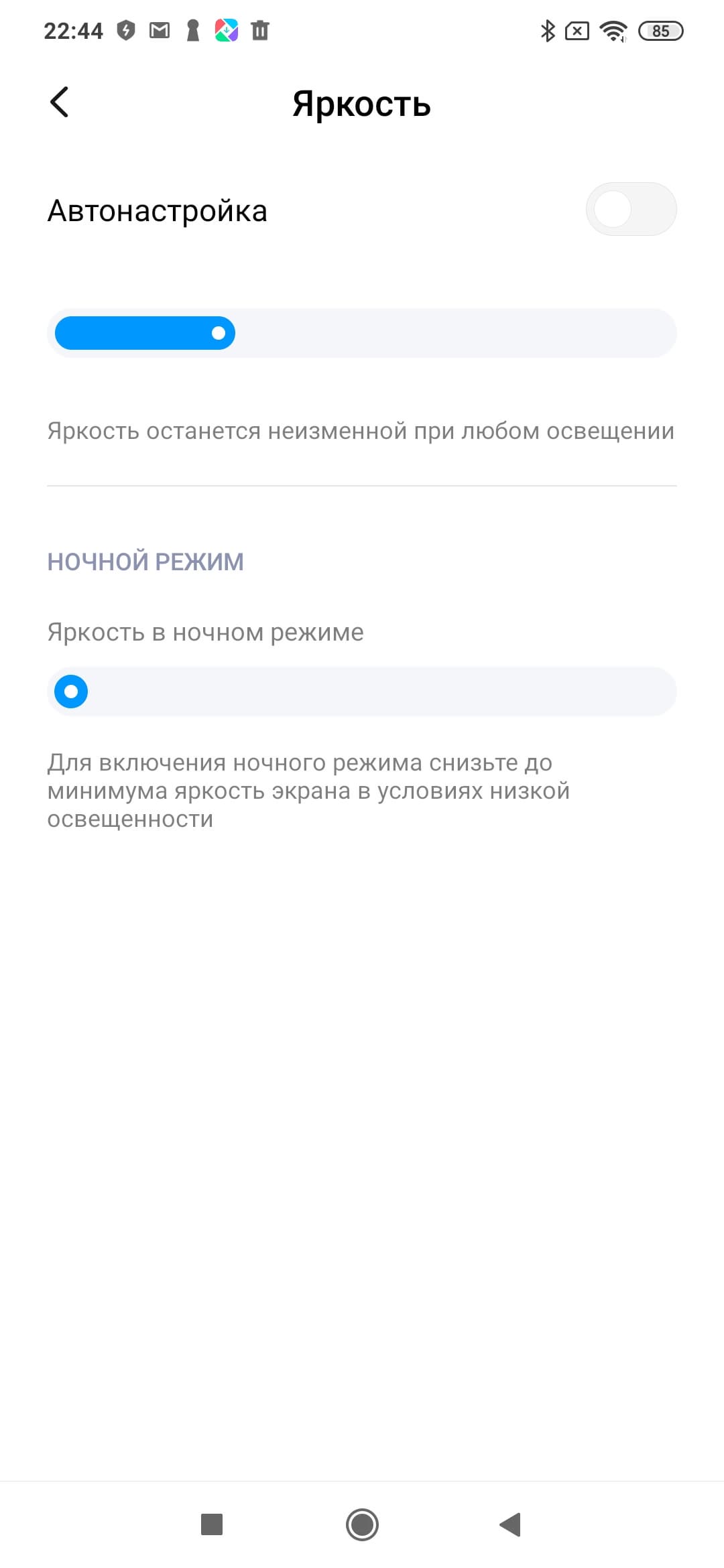
Task: Enable the Автонастройка switch
Action: pyautogui.click(x=630, y=210)
